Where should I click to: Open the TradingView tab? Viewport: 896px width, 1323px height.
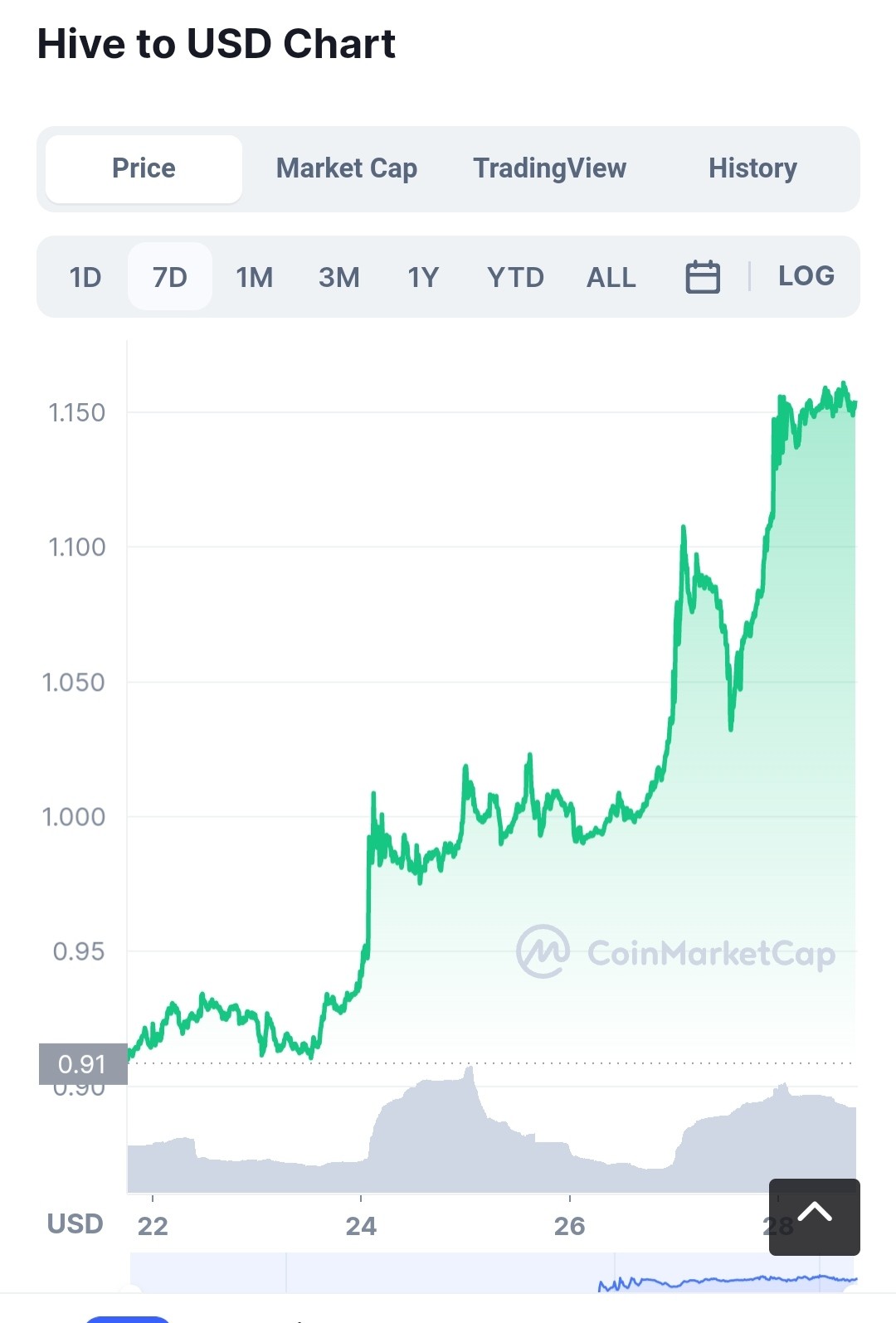[x=549, y=168]
